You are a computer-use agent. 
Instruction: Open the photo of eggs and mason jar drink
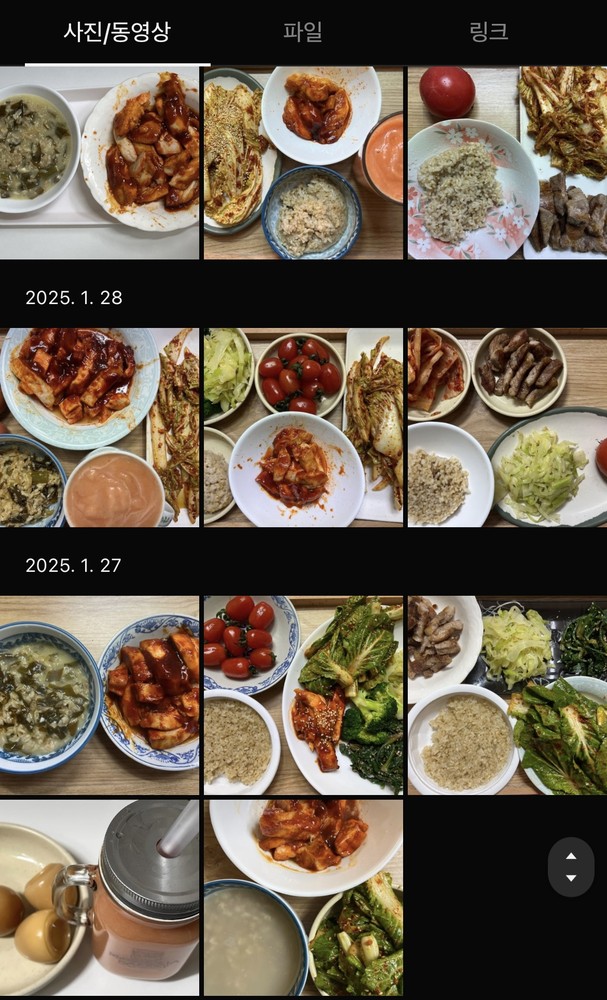(100, 897)
